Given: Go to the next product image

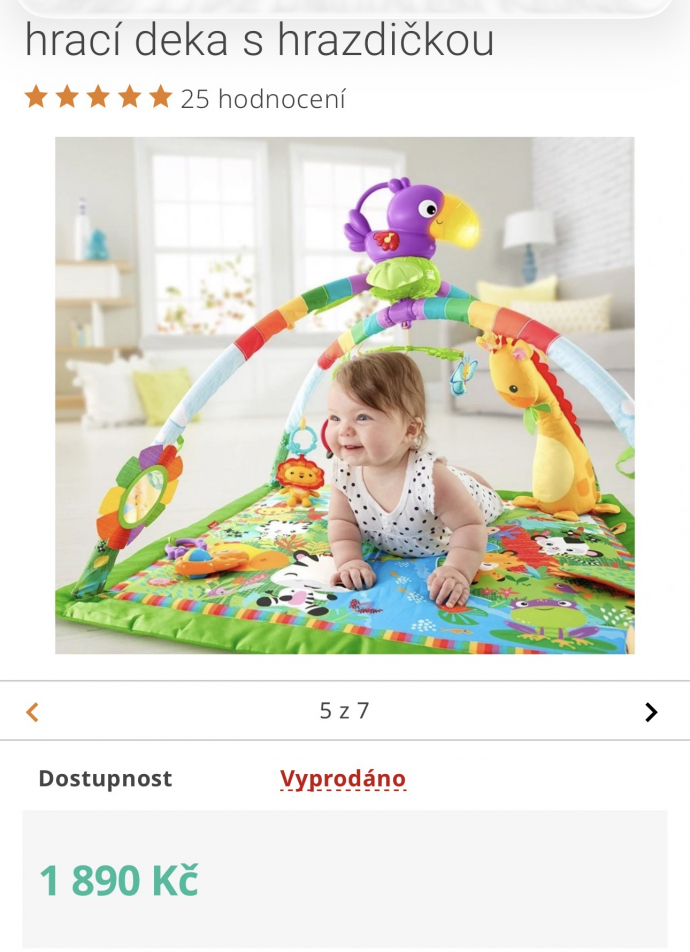Looking at the screenshot, I should (651, 712).
